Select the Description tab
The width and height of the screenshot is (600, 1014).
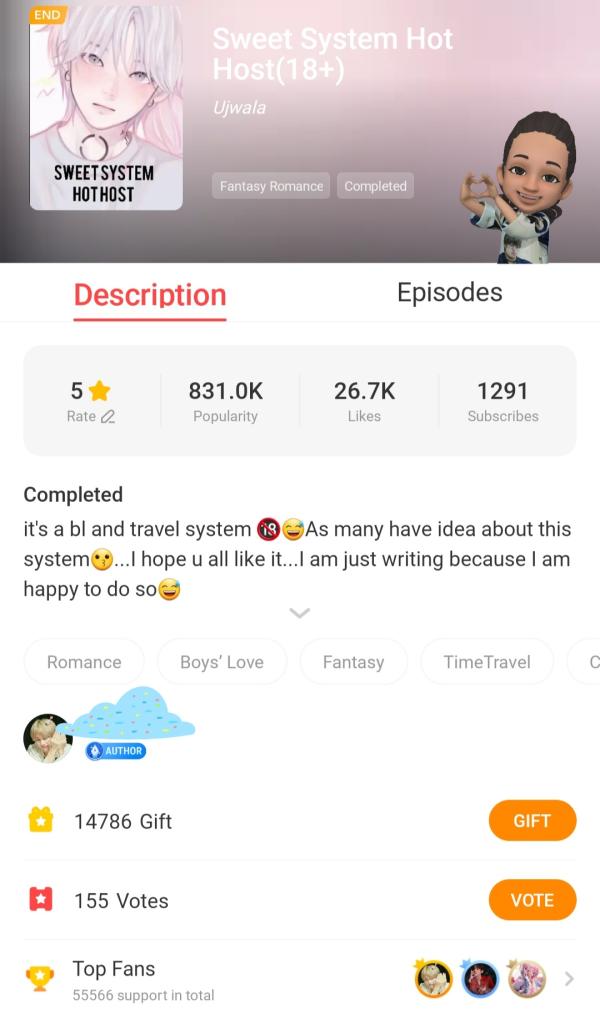pyautogui.click(x=150, y=295)
